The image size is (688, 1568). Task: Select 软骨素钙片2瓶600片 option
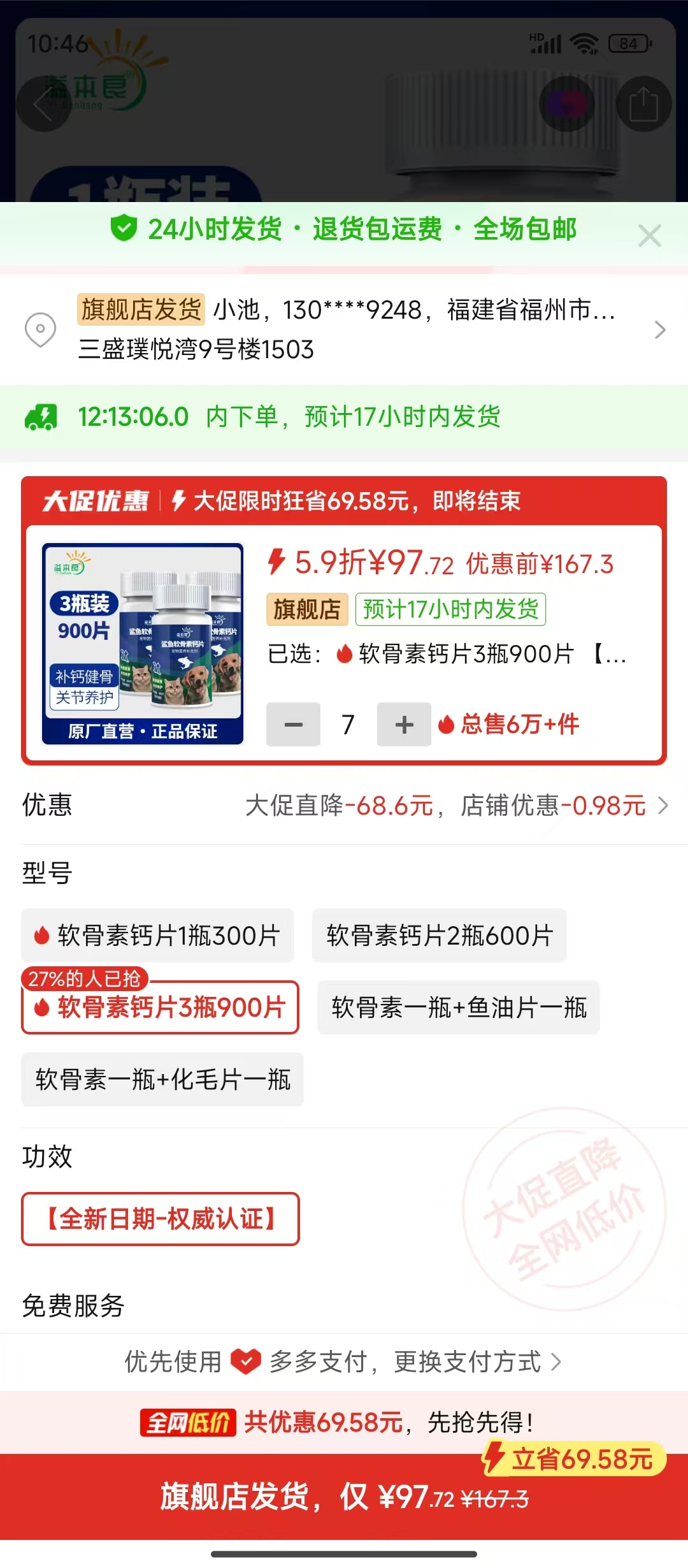[439, 936]
